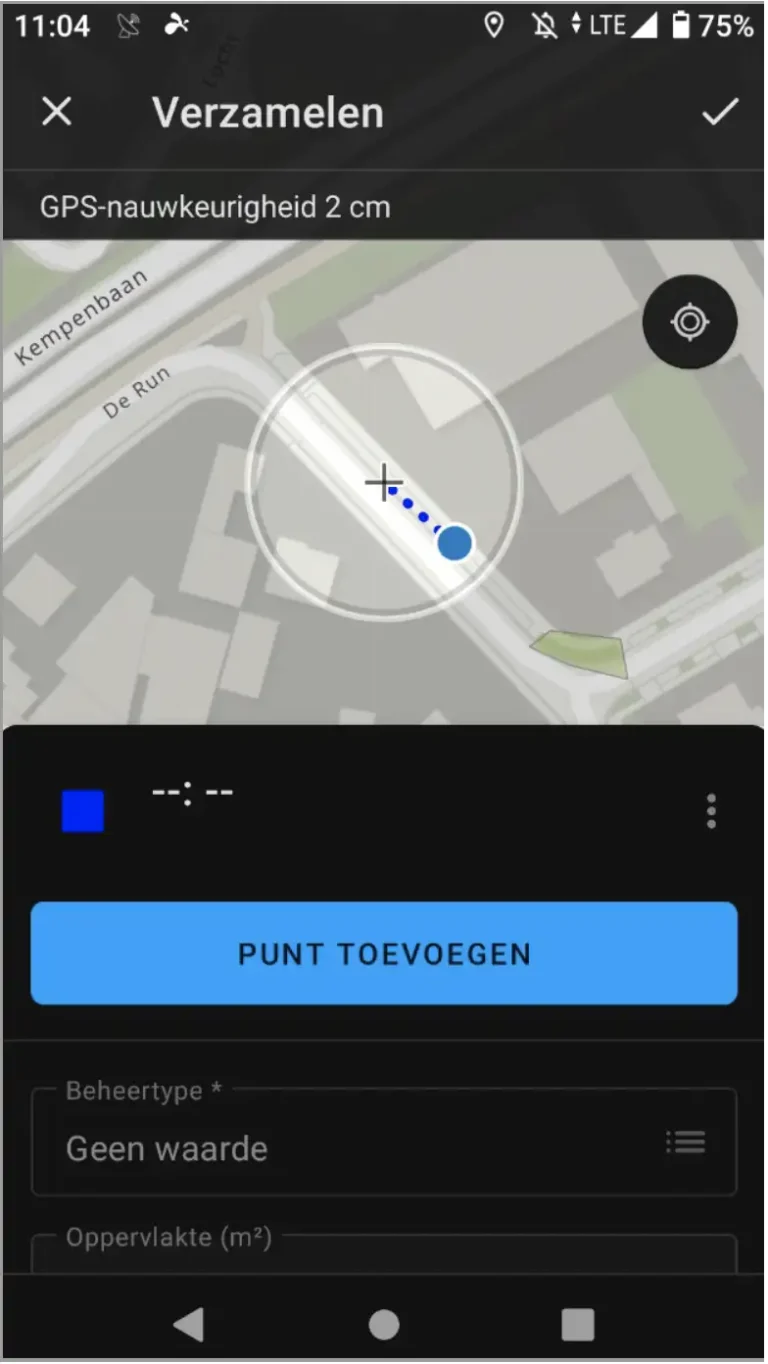Tap the Punt toevoegen button
Image resolution: width=768 pixels, height=1364 pixels.
tap(384, 953)
